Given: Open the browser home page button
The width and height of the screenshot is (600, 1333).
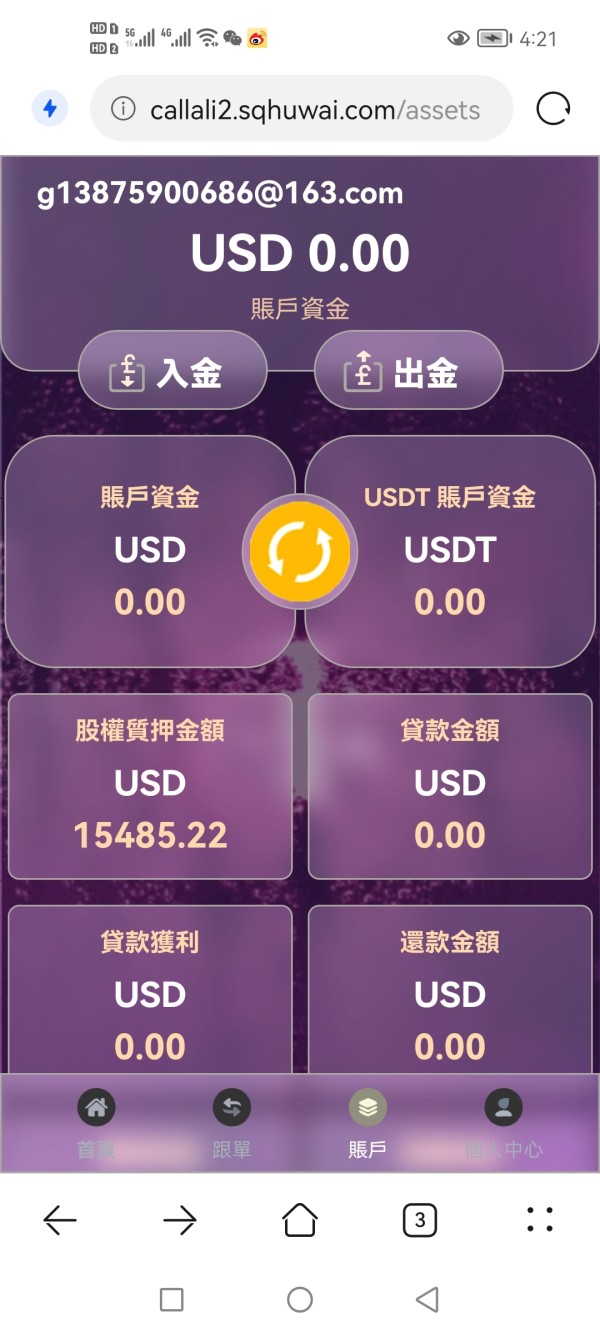Looking at the screenshot, I should 300,1219.
